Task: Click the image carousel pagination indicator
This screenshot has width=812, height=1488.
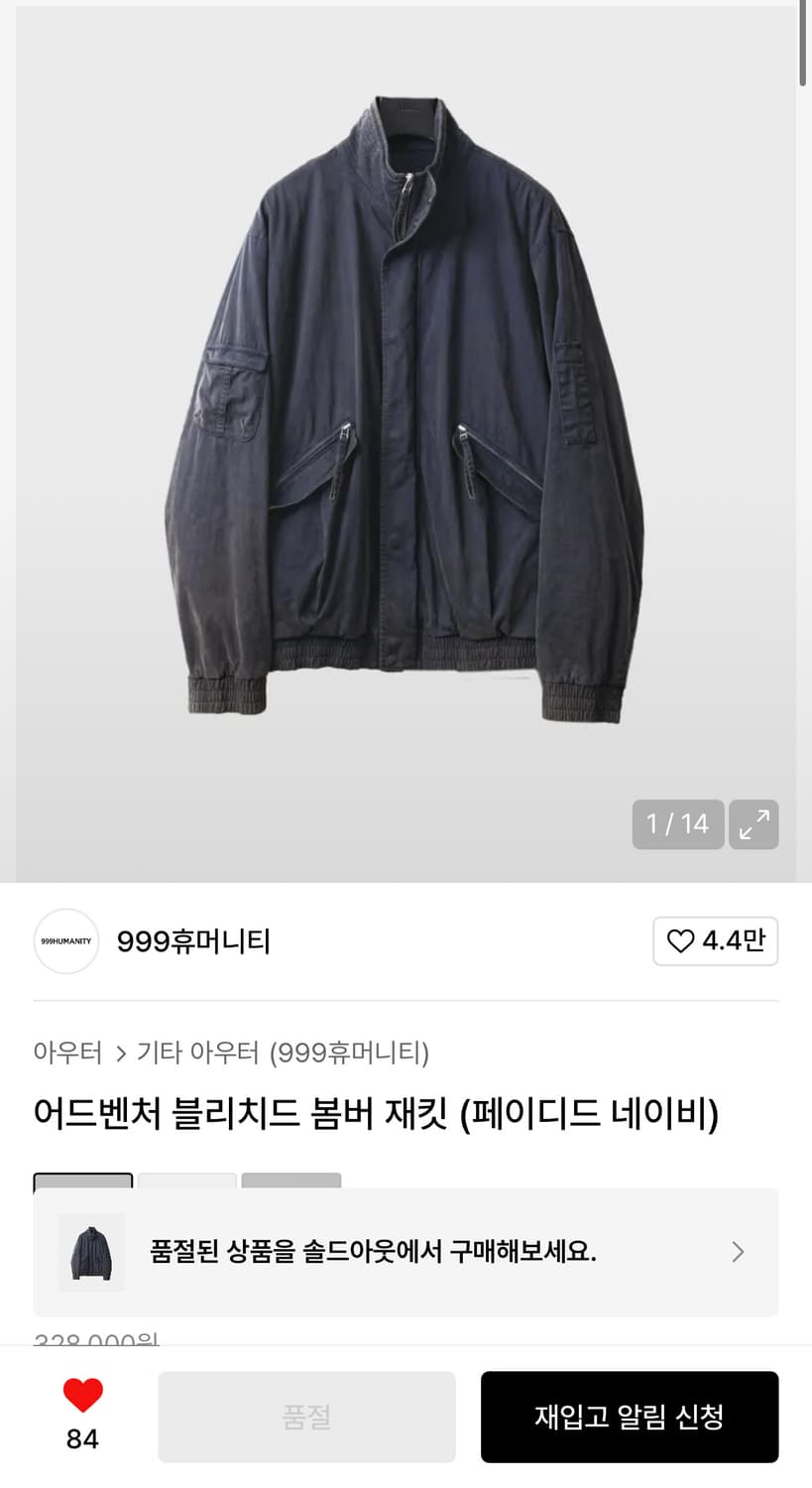Action: click(678, 824)
